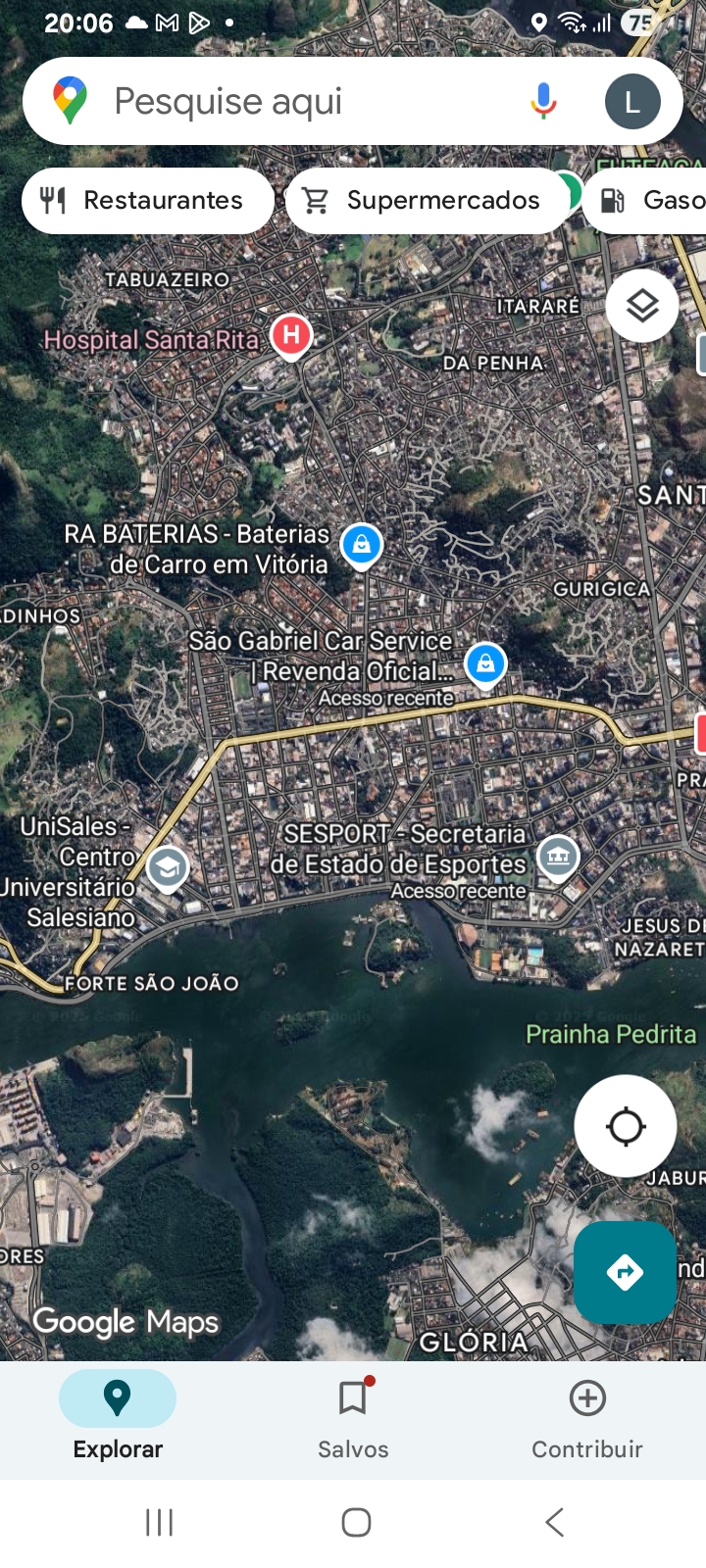Open the São Gabriel Car Service pin
The image size is (706, 1568).
(x=485, y=664)
